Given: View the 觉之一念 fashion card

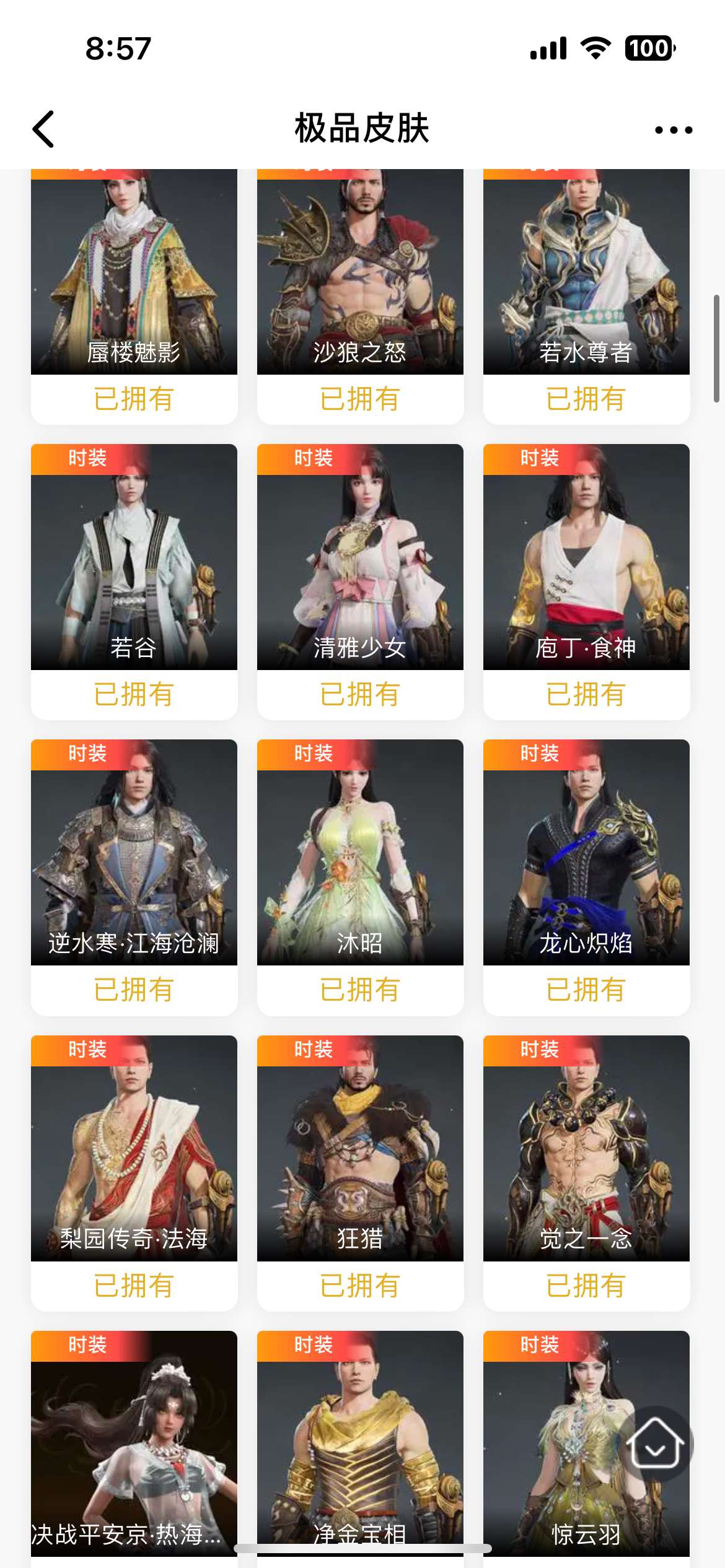Looking at the screenshot, I should click(586, 1148).
